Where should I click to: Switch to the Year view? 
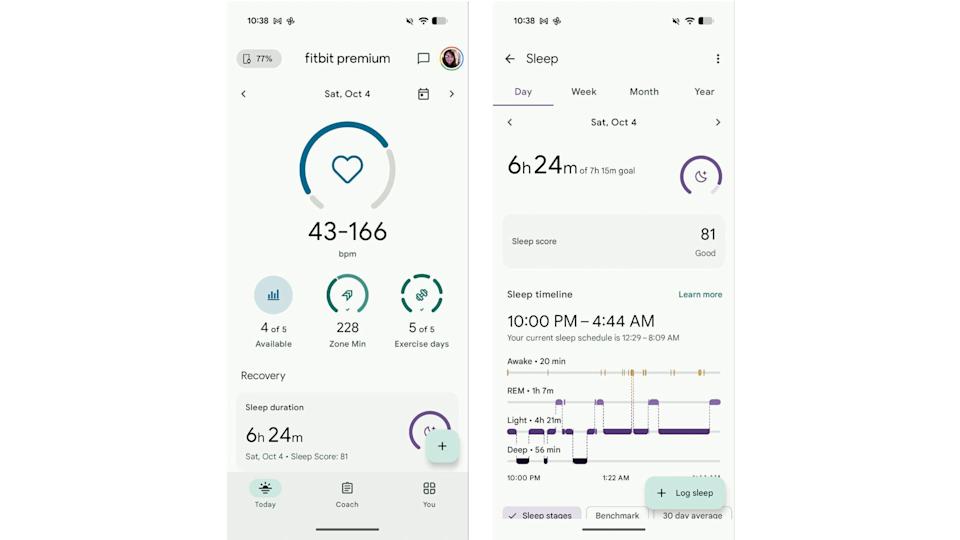704,92
